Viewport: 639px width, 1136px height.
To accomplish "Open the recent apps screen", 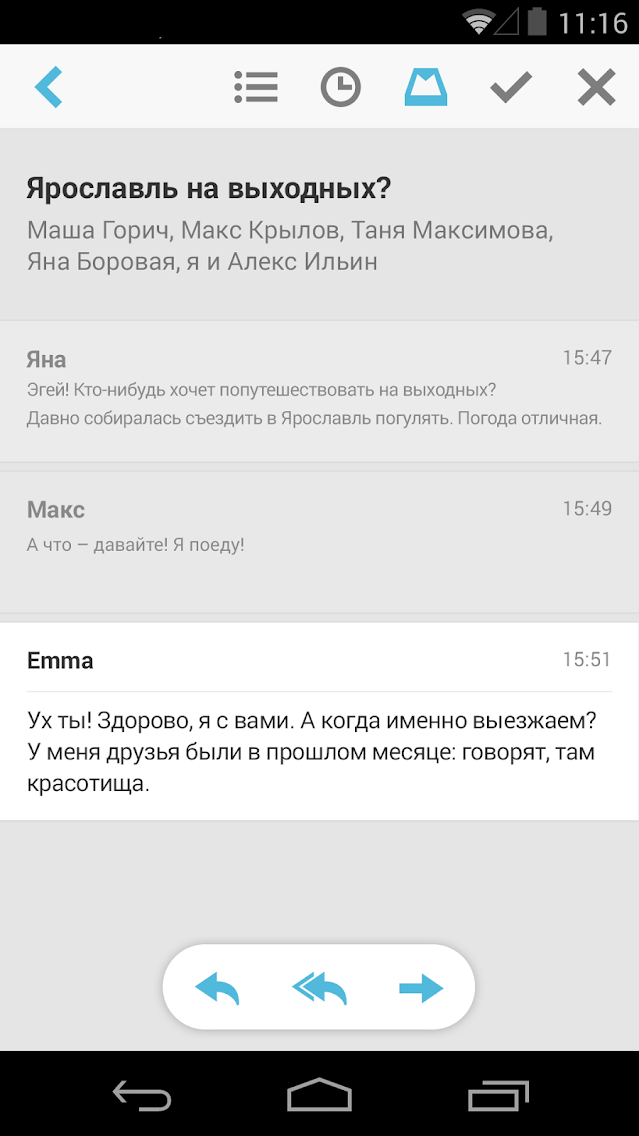I will click(x=498, y=1094).
